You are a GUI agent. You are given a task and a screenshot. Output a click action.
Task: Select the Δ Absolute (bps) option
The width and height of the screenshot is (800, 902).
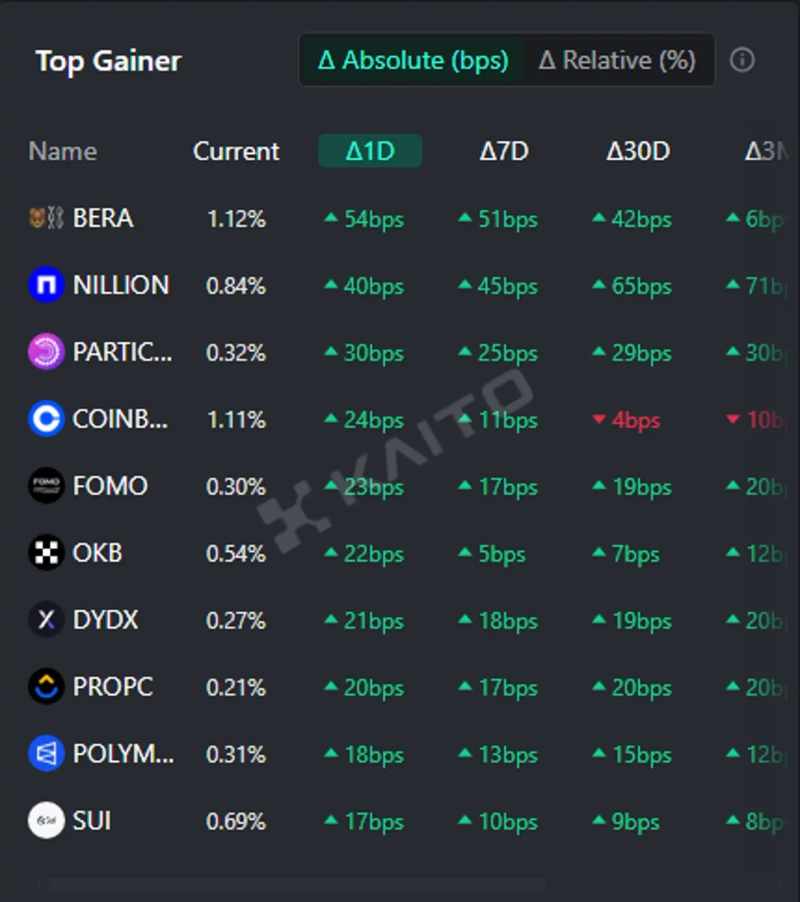412,60
